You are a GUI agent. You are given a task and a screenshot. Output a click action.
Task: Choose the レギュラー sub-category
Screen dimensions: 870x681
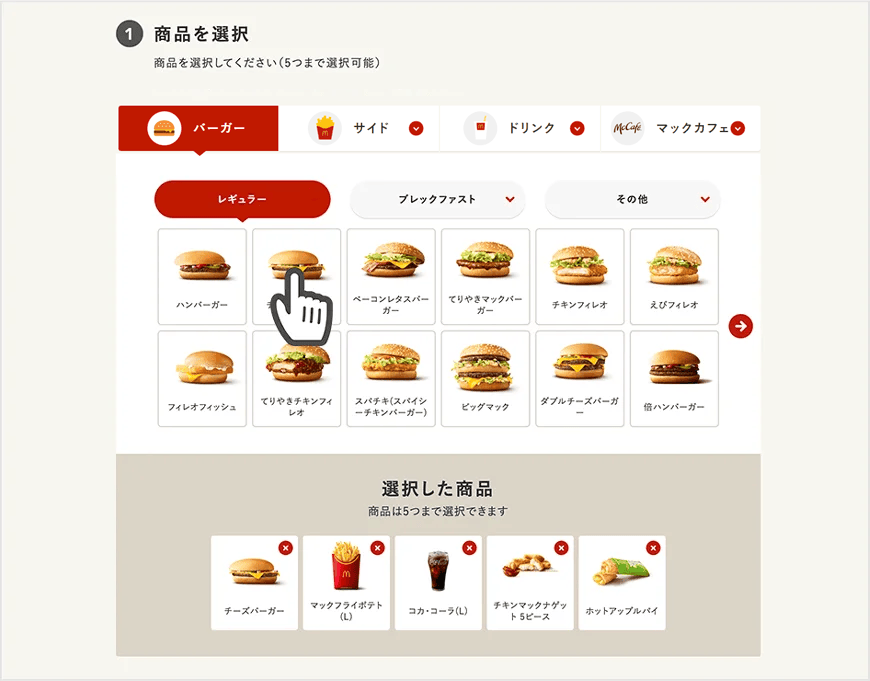[x=242, y=199]
